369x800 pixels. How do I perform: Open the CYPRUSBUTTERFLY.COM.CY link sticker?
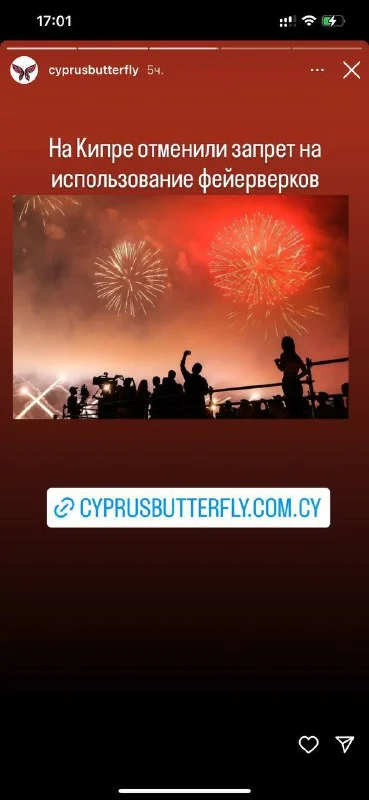click(188, 508)
